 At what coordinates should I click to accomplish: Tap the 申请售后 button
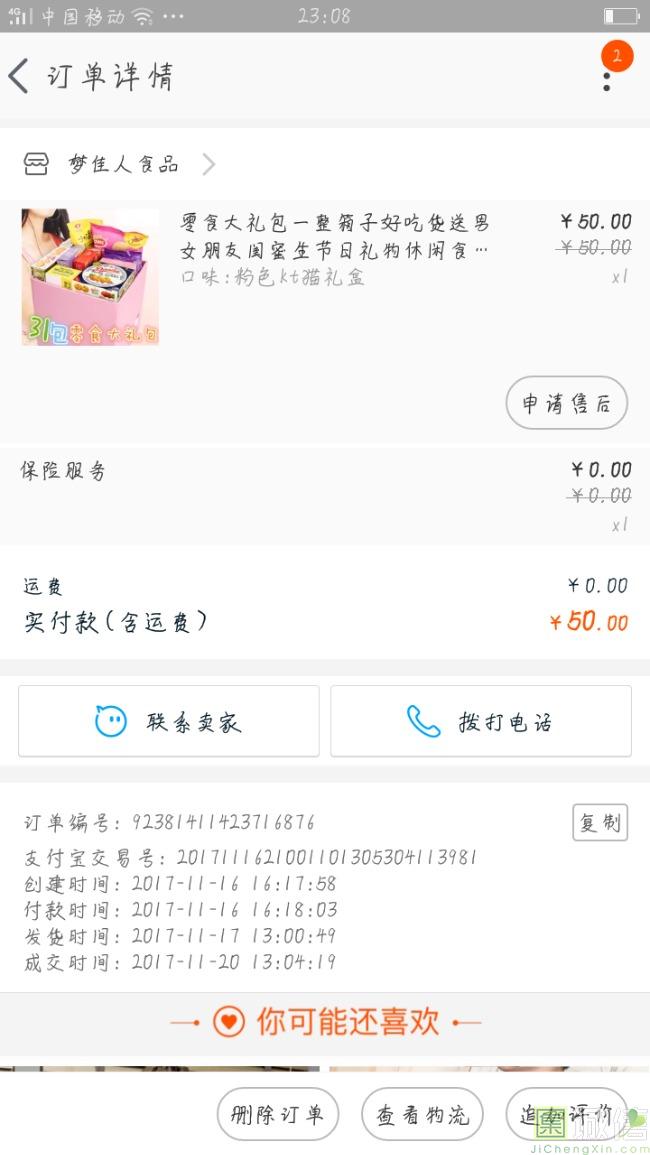coord(567,404)
